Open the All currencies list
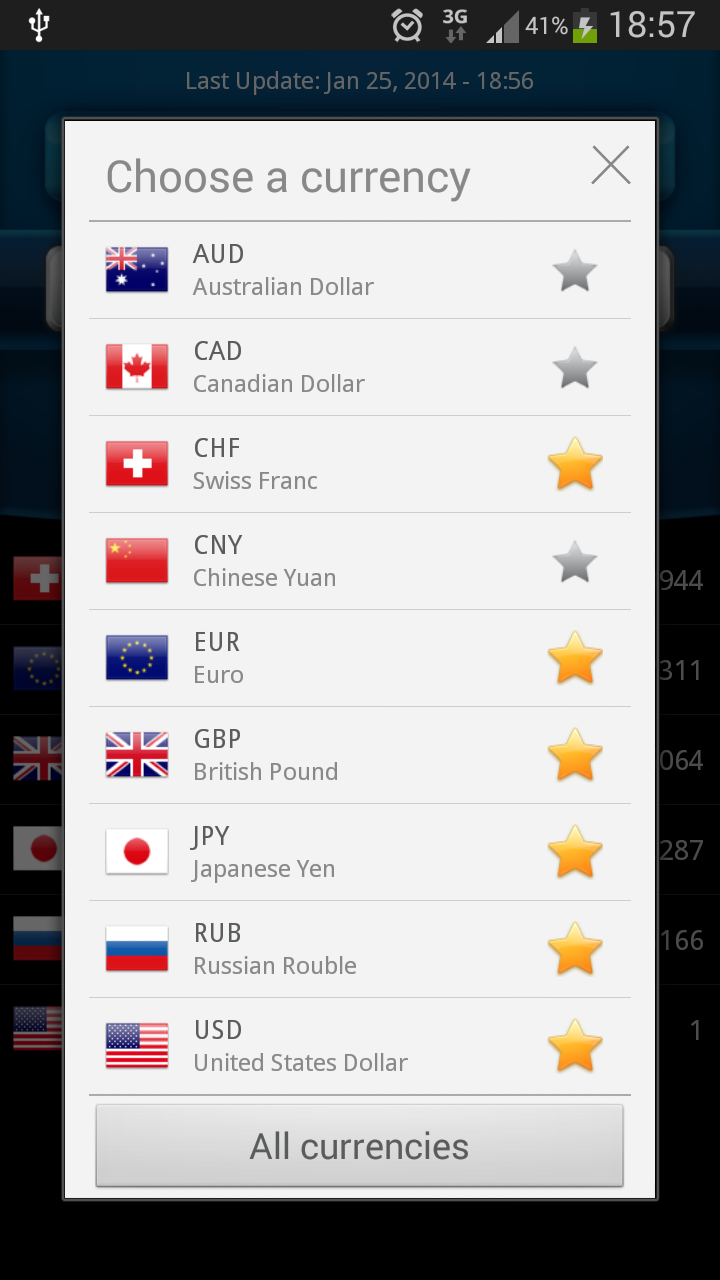The height and width of the screenshot is (1280, 720). (x=358, y=1146)
